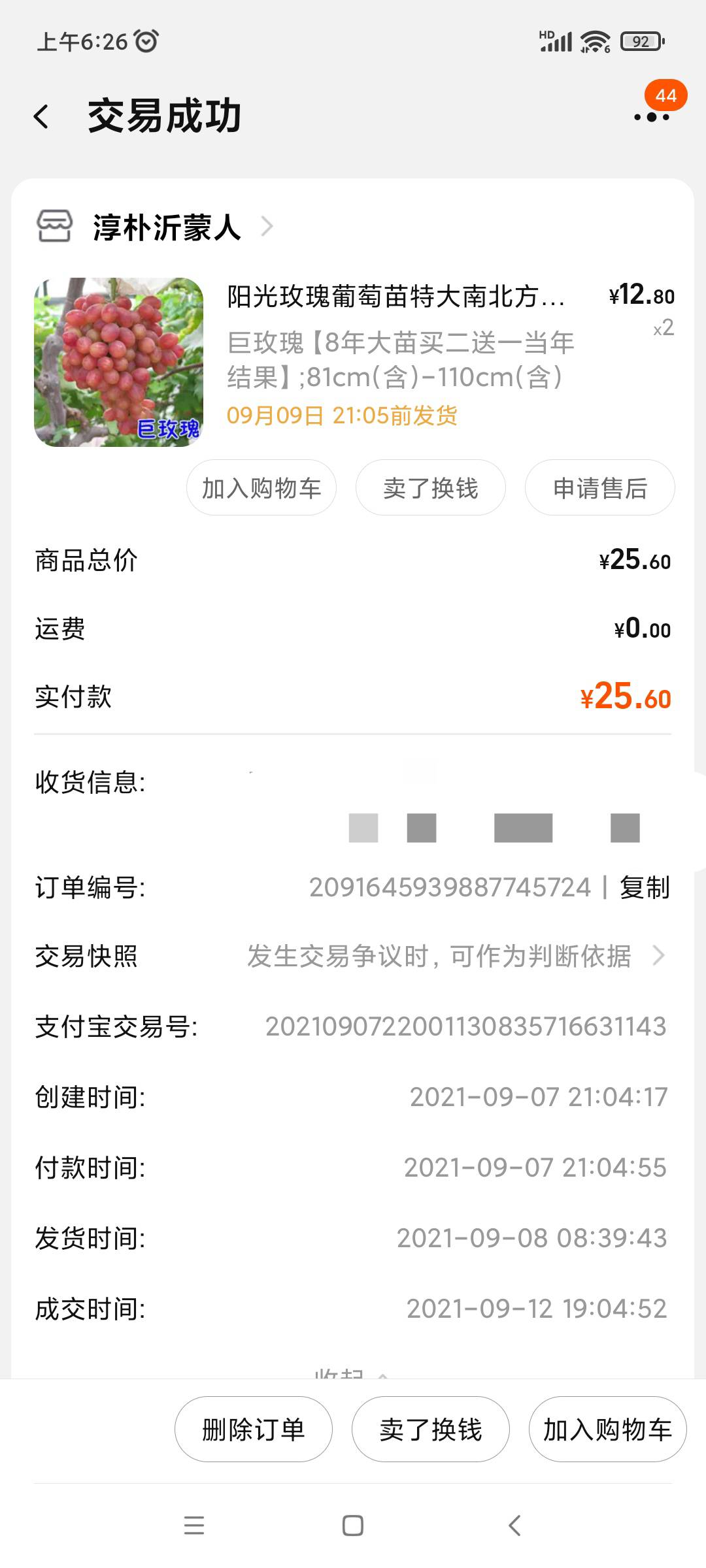The image size is (706, 1568).
Task: Copy the order number with 复制
Action: click(x=645, y=888)
